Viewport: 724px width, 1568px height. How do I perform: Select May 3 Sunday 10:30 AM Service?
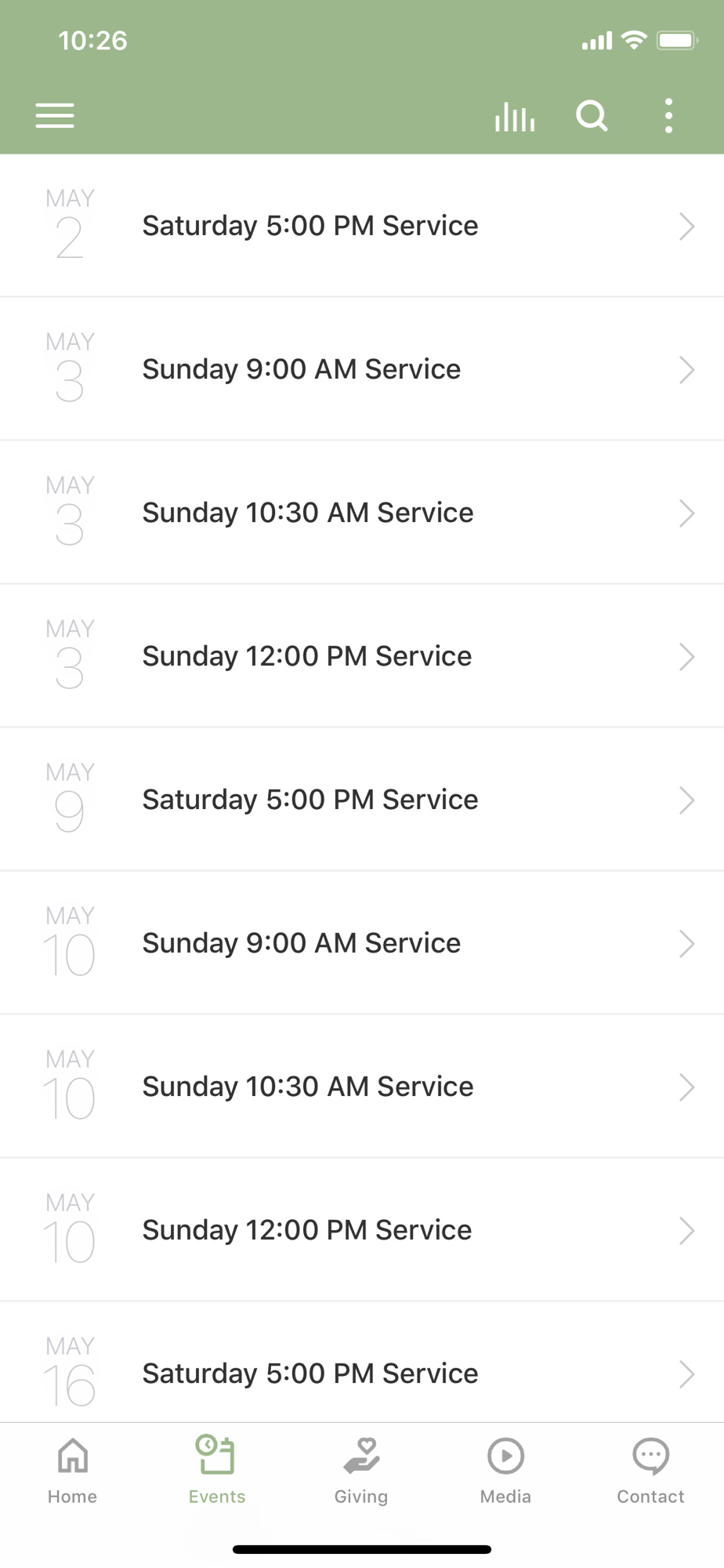click(x=360, y=513)
